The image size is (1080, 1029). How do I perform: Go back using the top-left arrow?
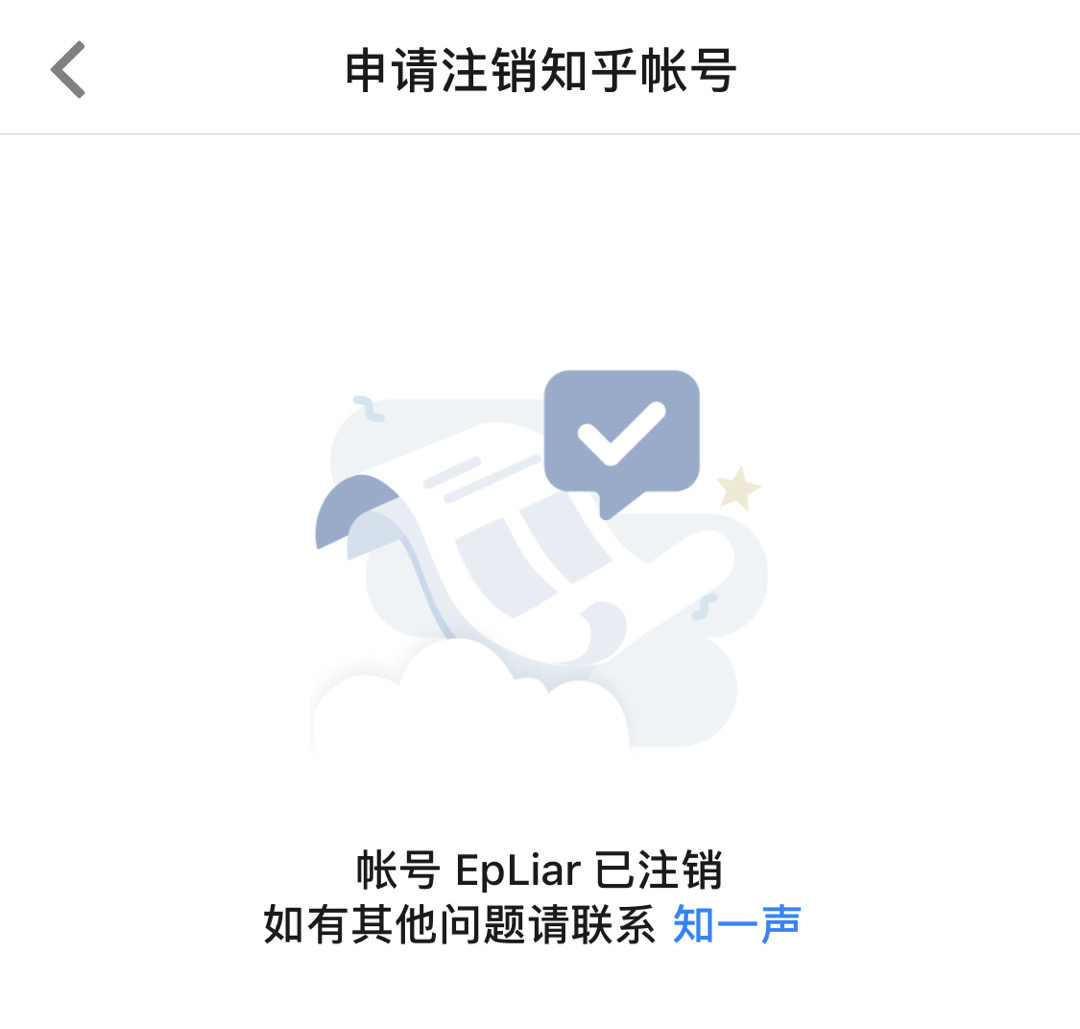coord(69,70)
